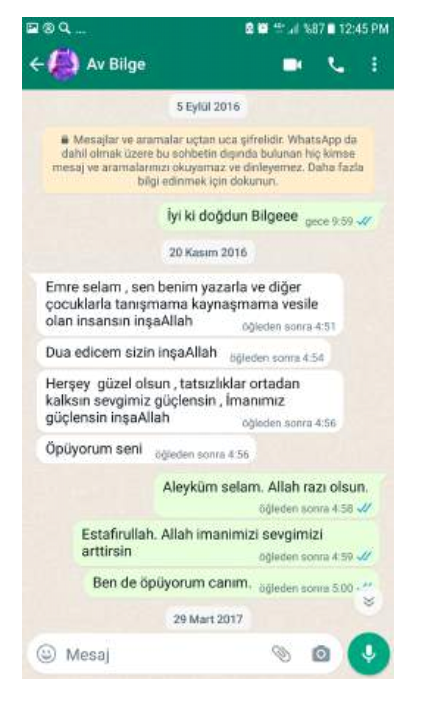The width and height of the screenshot is (430, 702).
Task: Go back from Av Bilge chat
Action: pos(37,65)
